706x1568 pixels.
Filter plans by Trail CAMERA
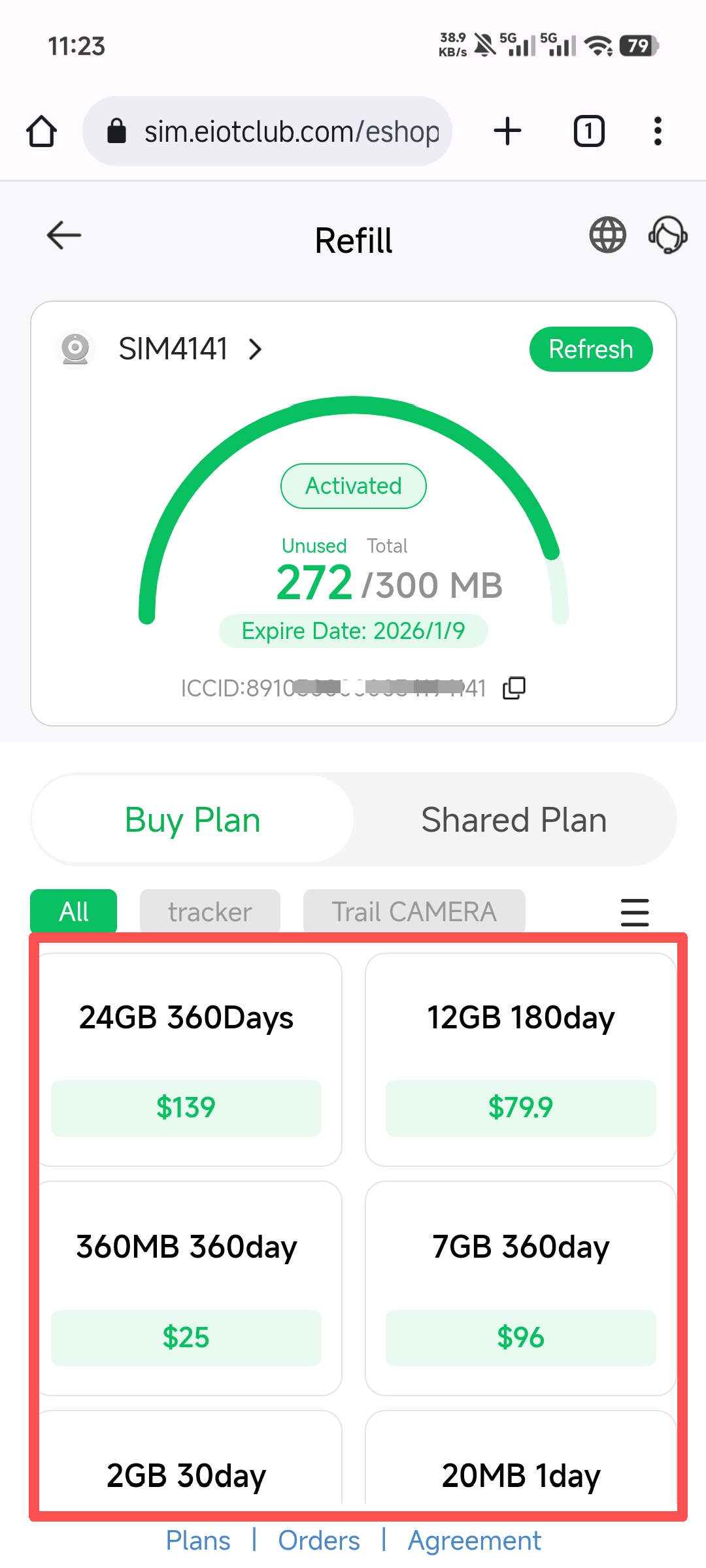click(x=414, y=911)
